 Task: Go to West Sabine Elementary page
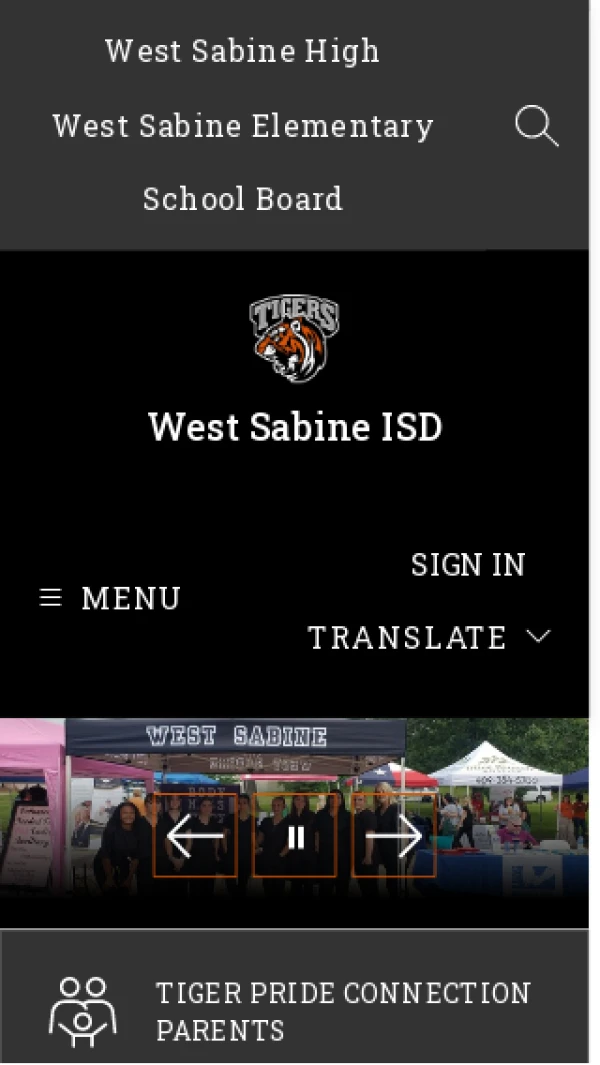coord(242,126)
